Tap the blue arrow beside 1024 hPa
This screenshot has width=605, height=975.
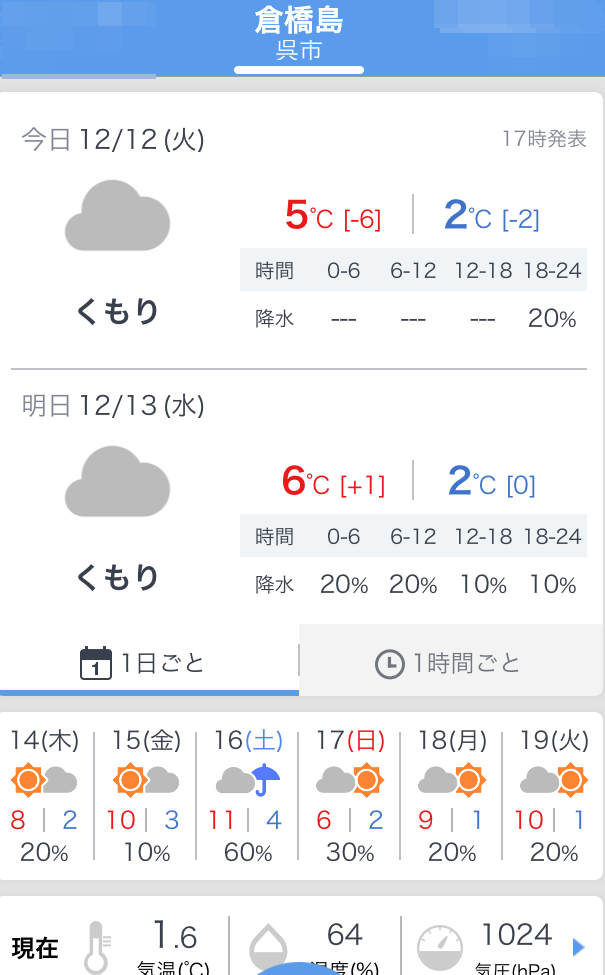click(x=579, y=947)
